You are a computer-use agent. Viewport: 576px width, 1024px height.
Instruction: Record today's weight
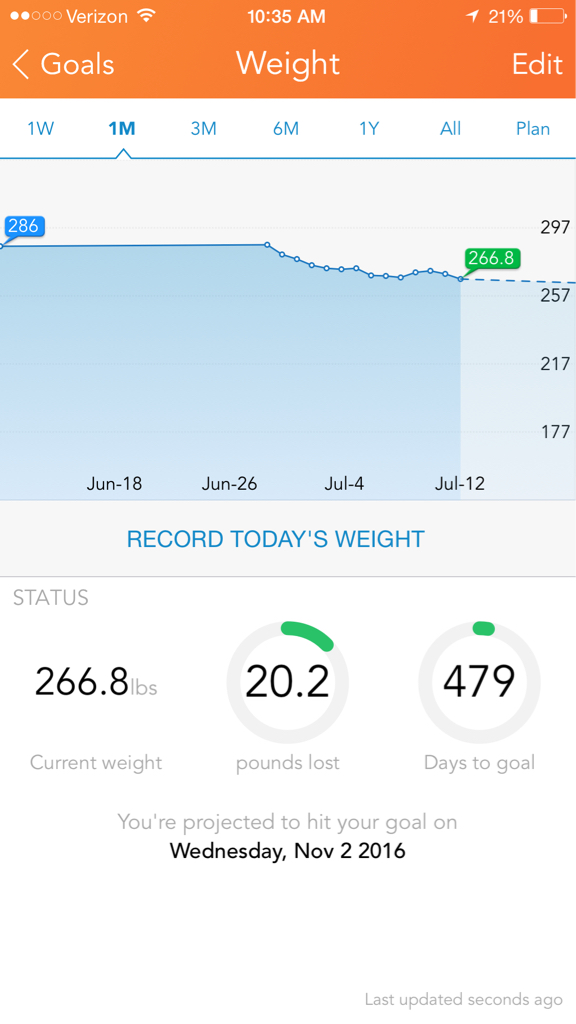[x=276, y=539]
